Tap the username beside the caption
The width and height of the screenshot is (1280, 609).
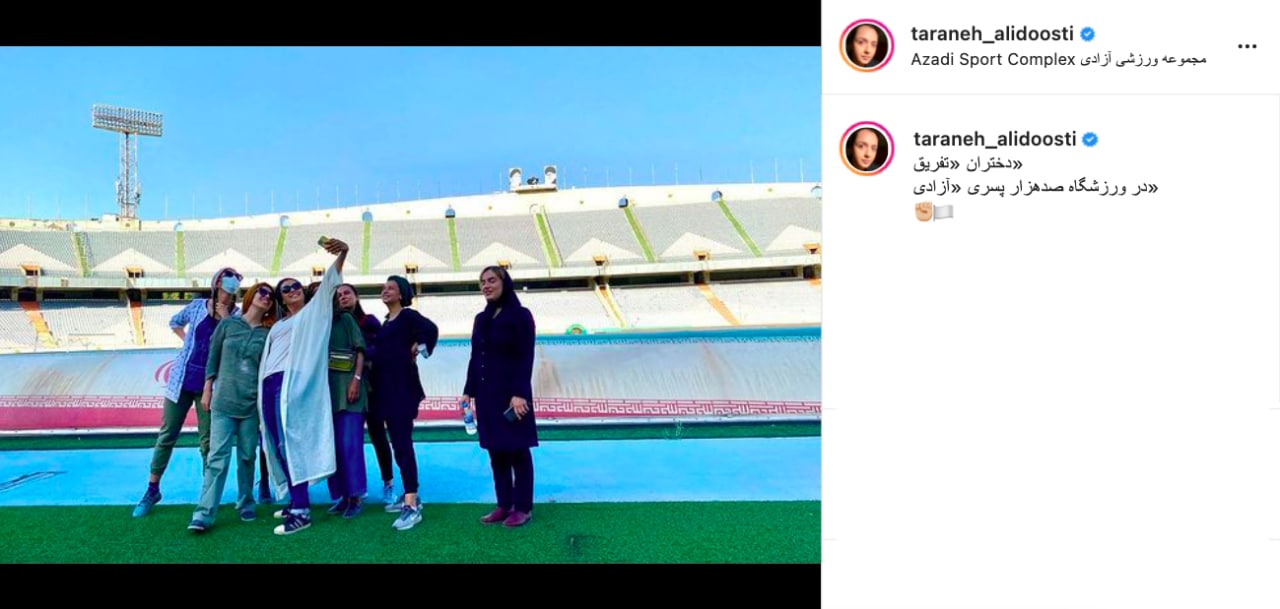pos(994,139)
